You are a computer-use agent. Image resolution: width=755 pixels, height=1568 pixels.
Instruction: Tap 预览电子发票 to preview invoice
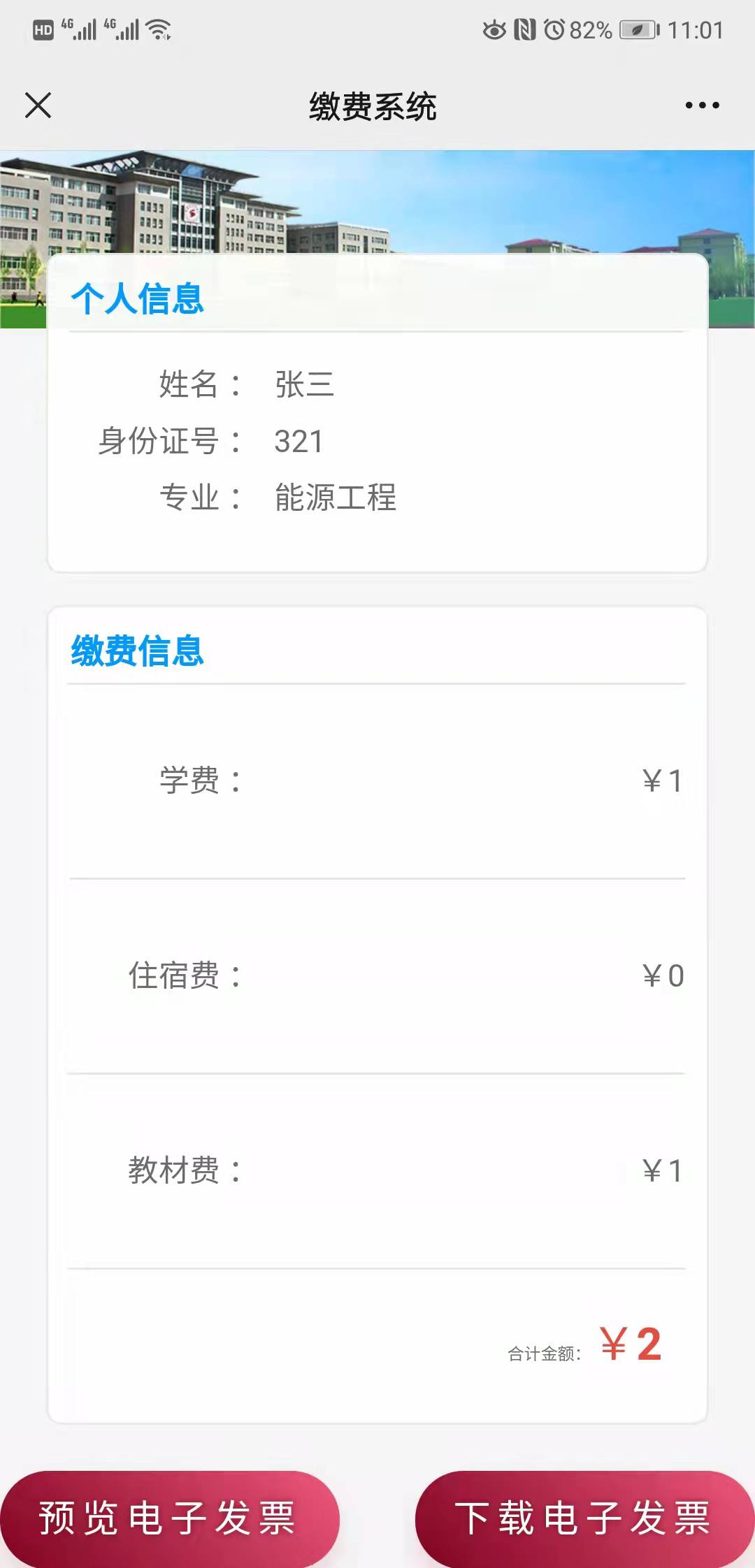coord(168,1519)
